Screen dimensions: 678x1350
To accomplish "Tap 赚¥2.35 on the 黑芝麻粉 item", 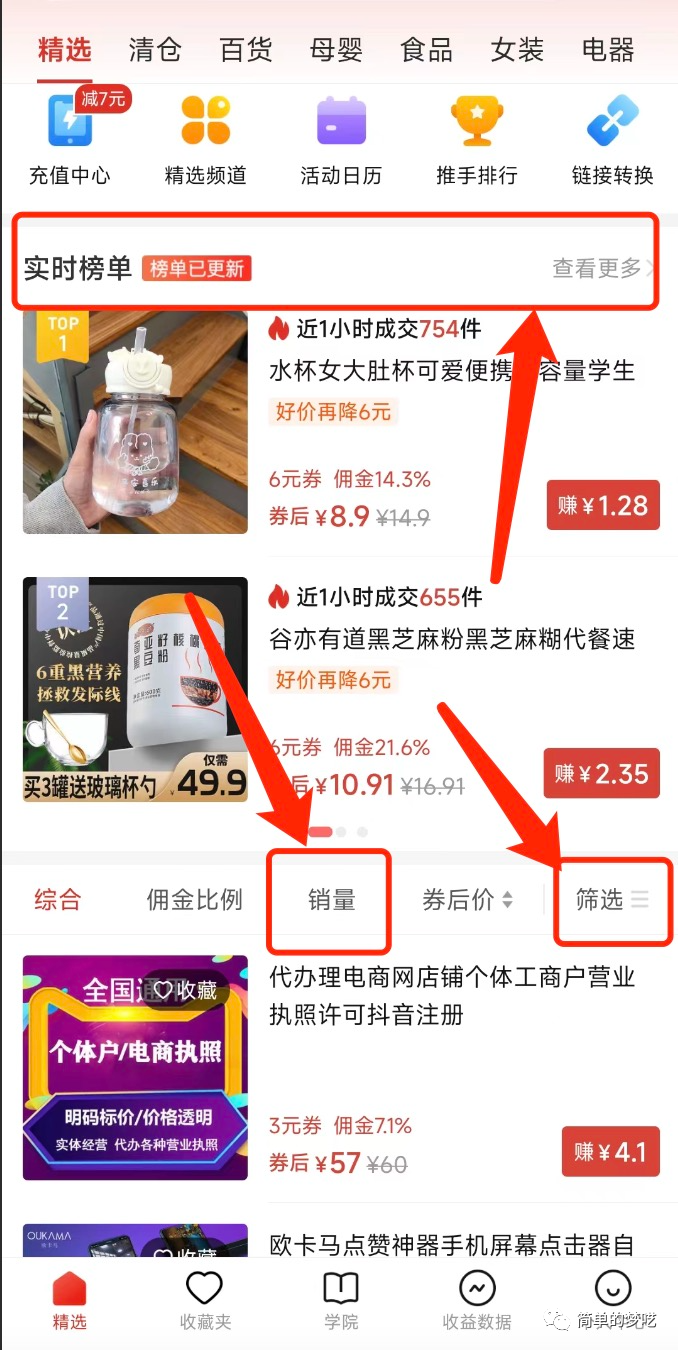I will click(x=602, y=773).
